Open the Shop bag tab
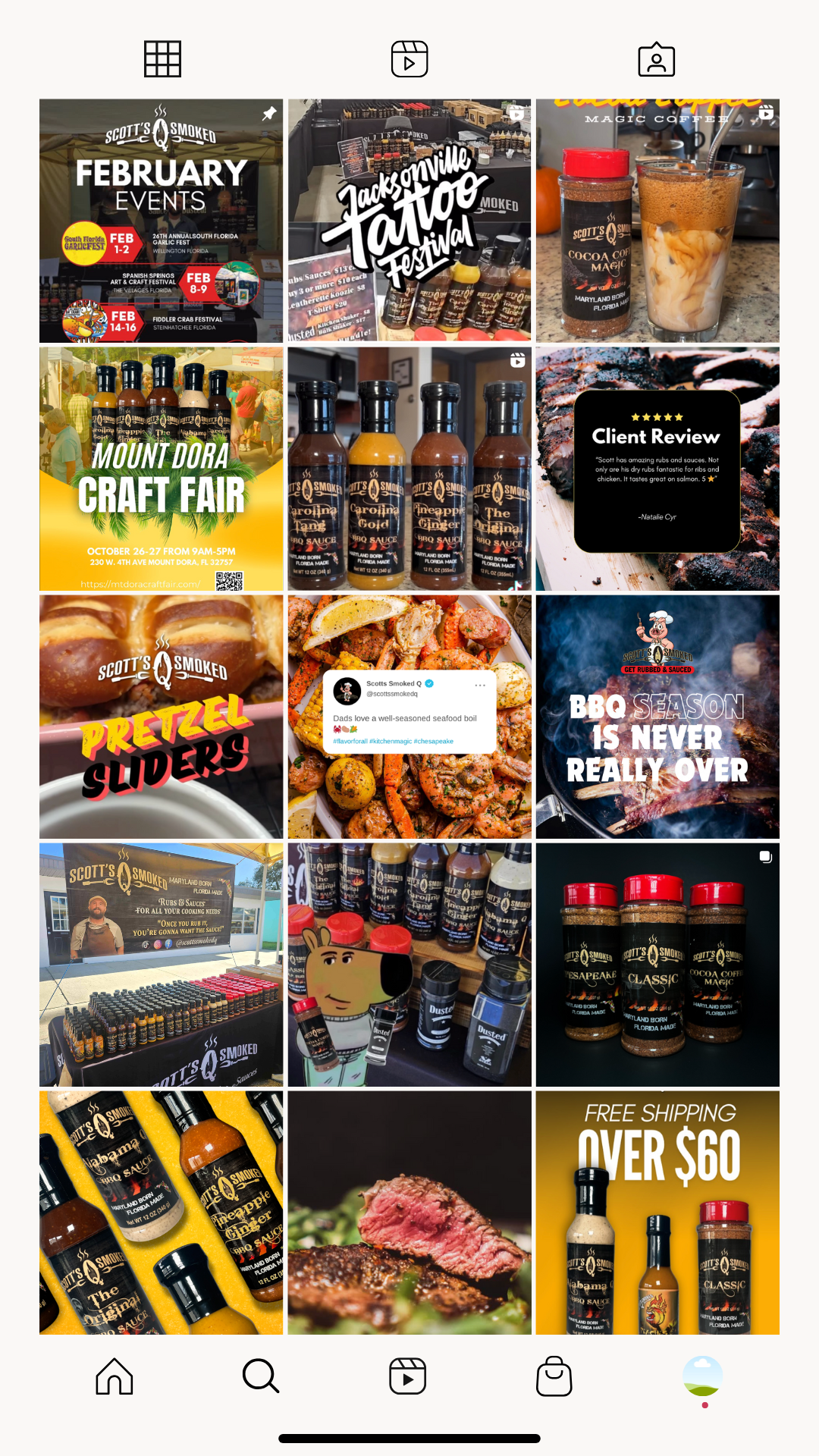Image resolution: width=819 pixels, height=1456 pixels. 554,1376
